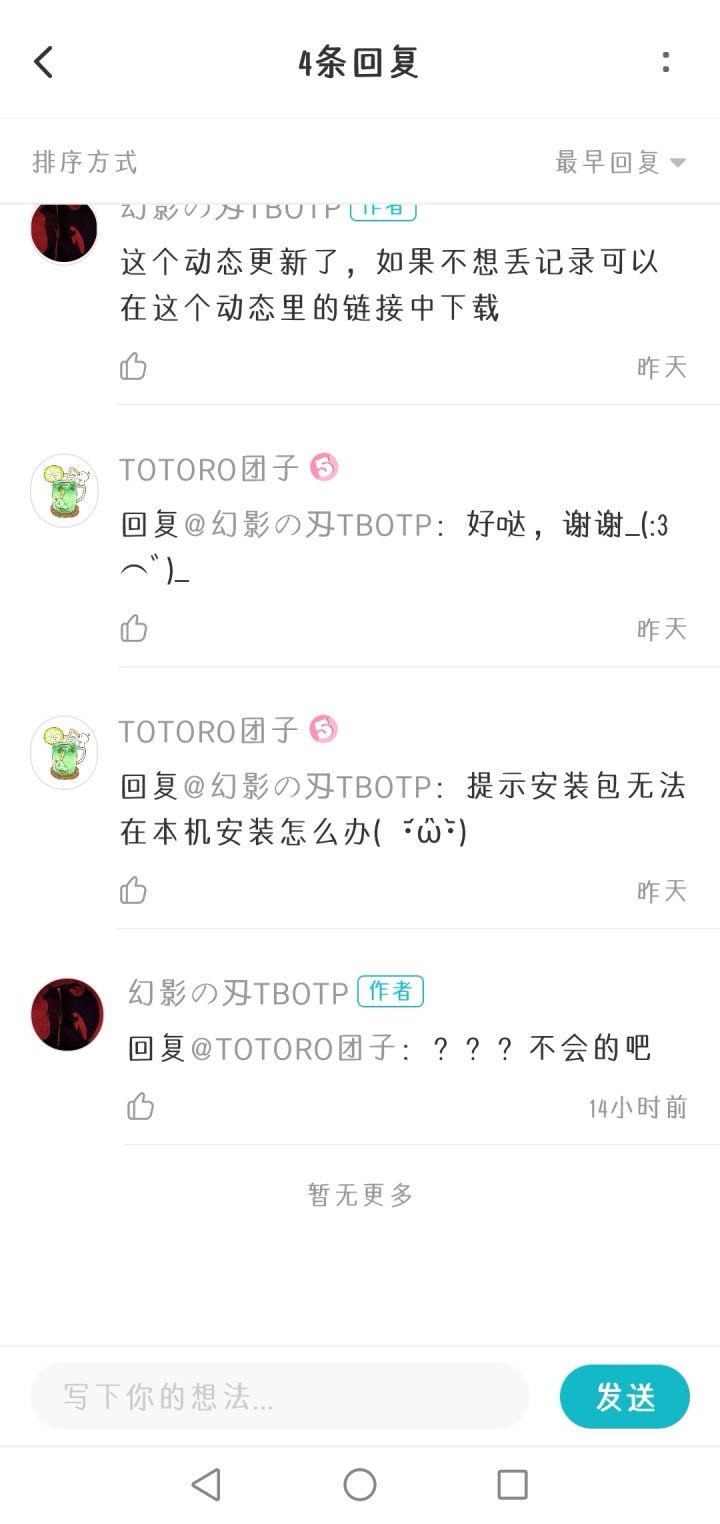This screenshot has height=1524, width=720.
Task: Go back using the top-left arrow
Action: (x=43, y=62)
